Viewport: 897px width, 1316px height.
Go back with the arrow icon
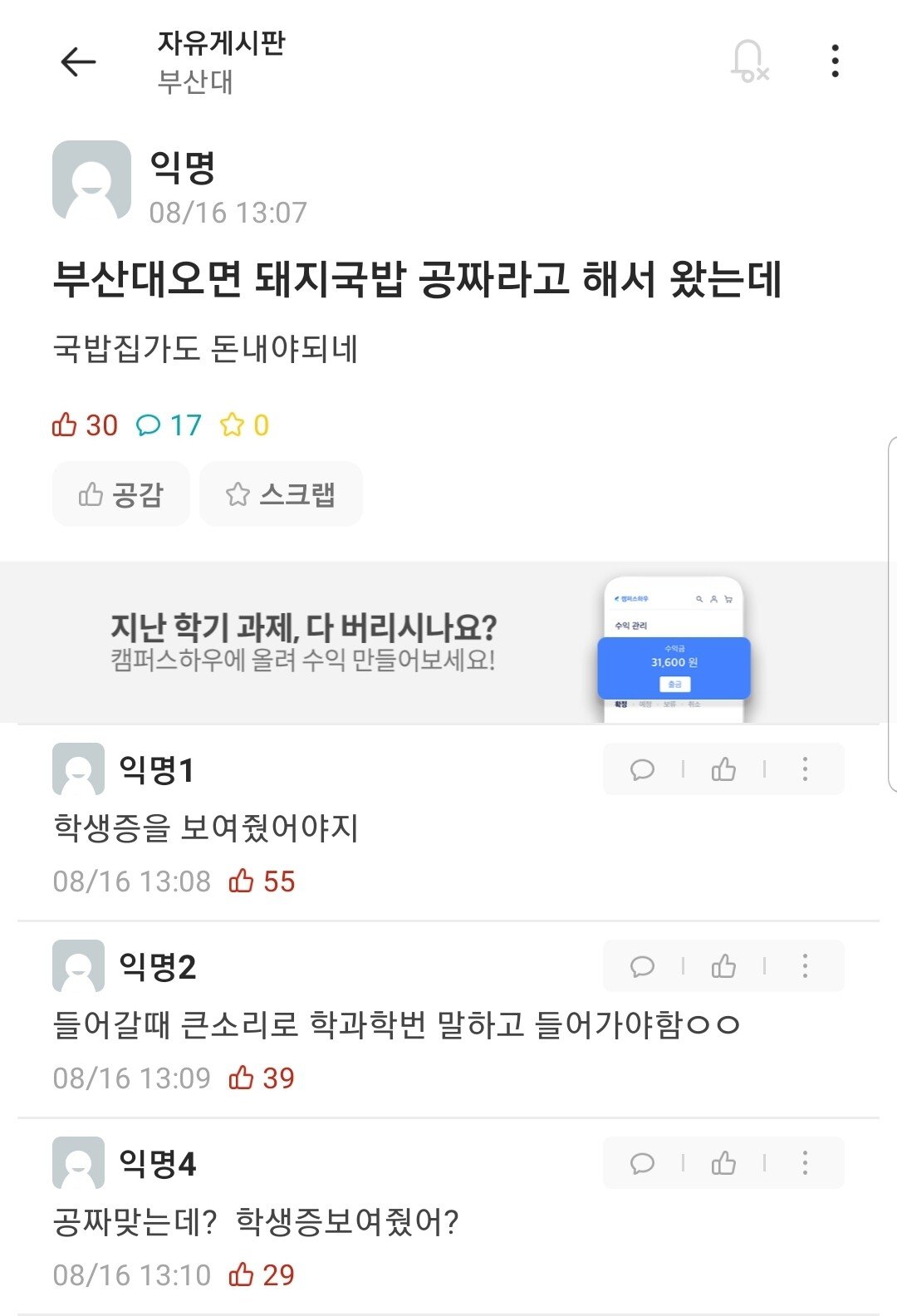tap(79, 62)
